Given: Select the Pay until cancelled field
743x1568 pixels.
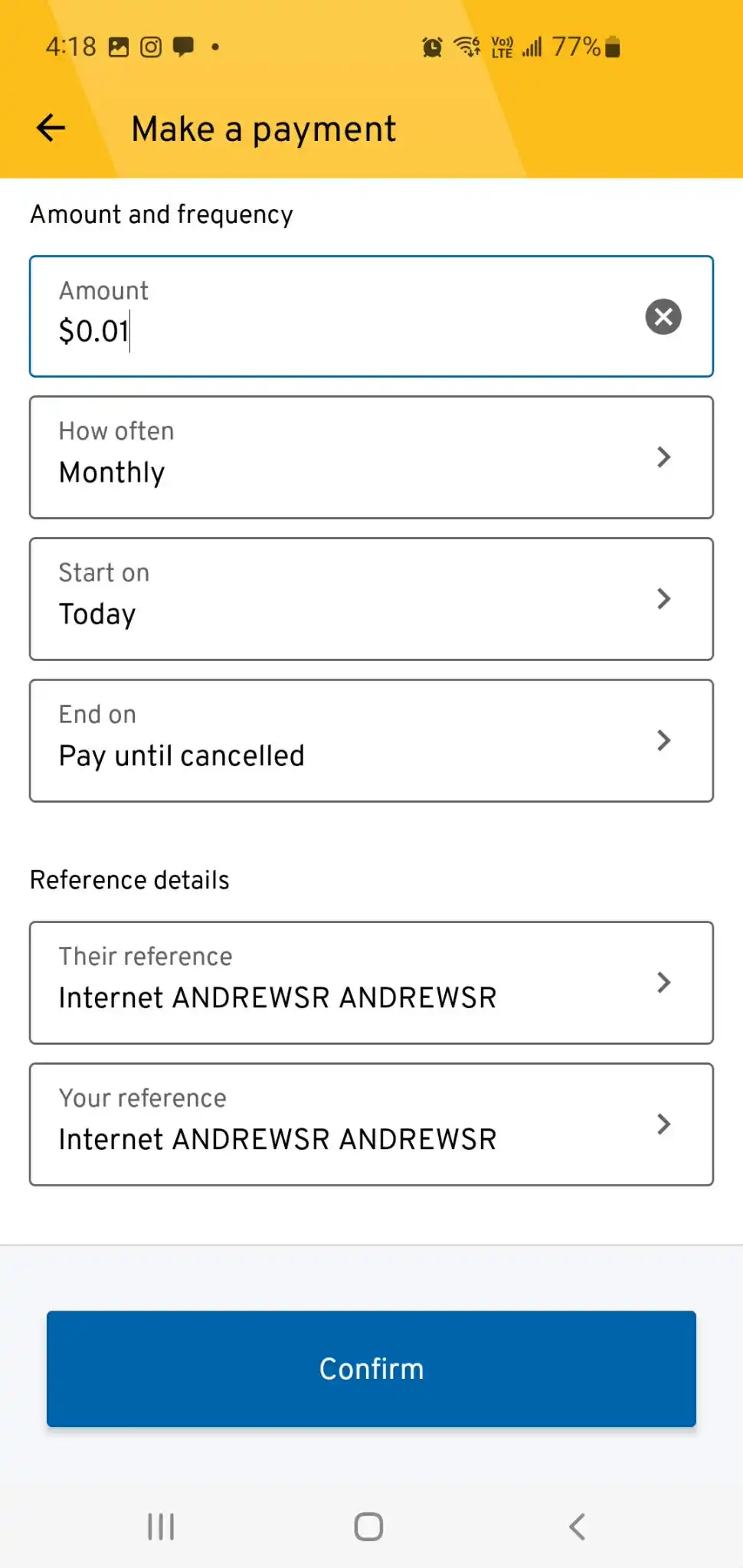Looking at the screenshot, I should pos(181,755).
